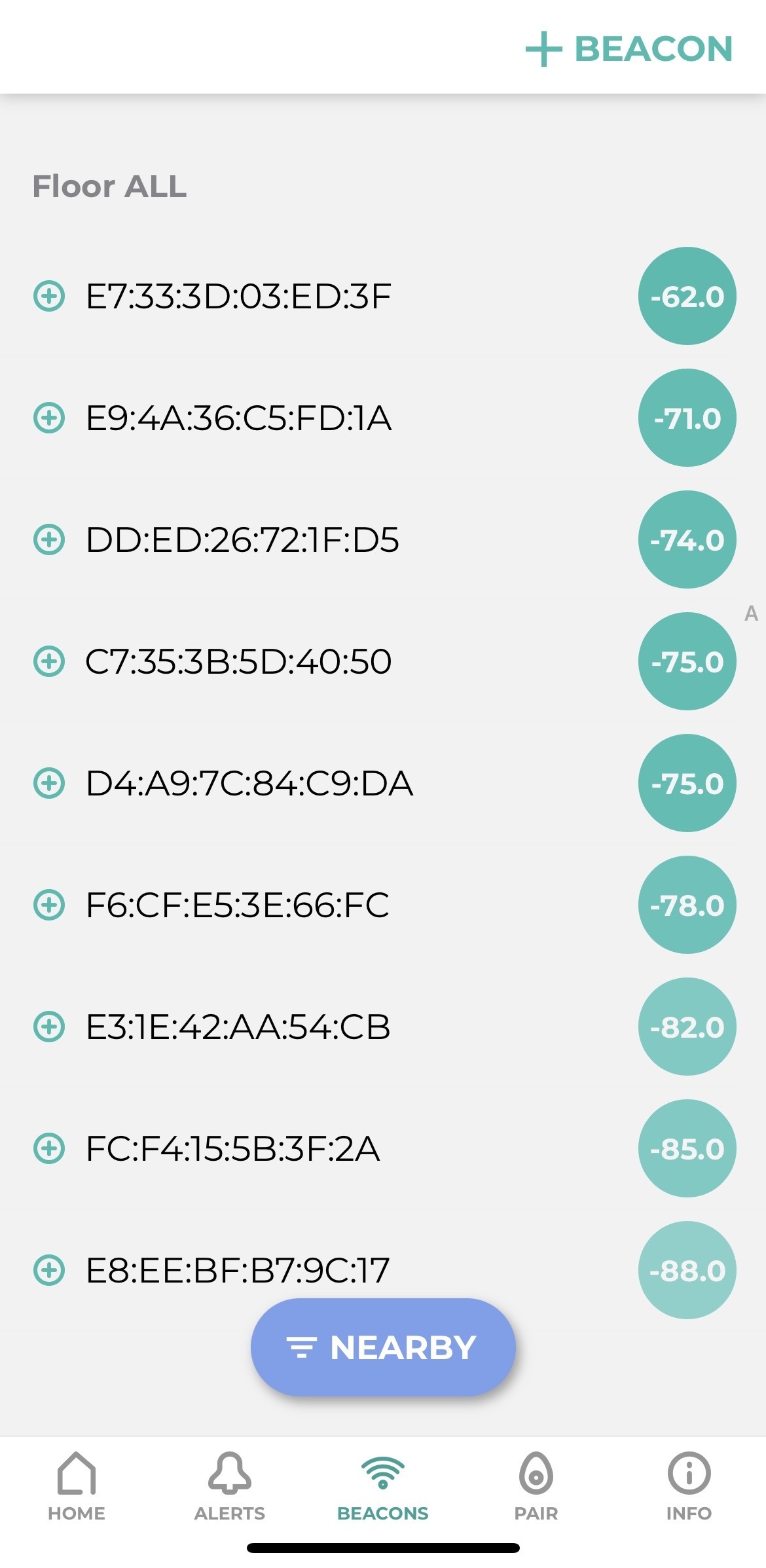Open beacon row DD:ED:26:72:1F:D5
Screen dimensions: 766x1568
point(383,539)
